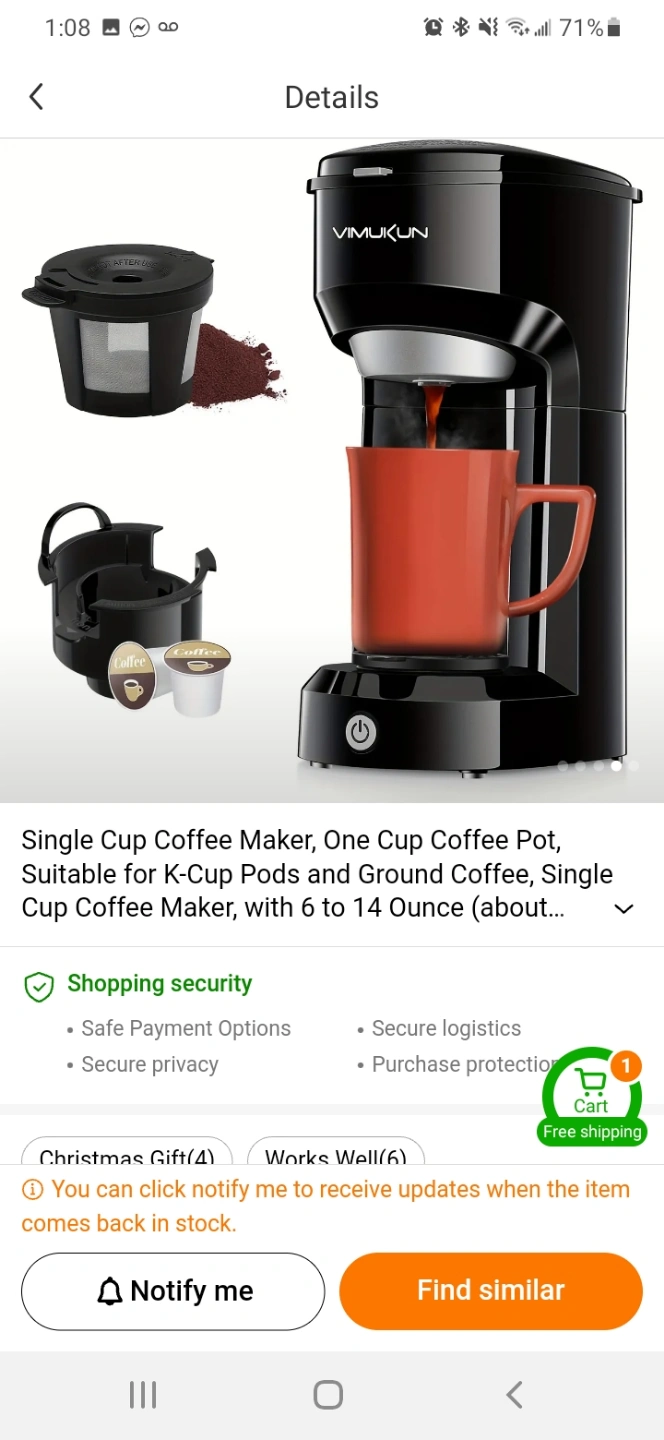Expand the full product title
Viewport: 664px width, 1440px height.
pyautogui.click(x=623, y=909)
